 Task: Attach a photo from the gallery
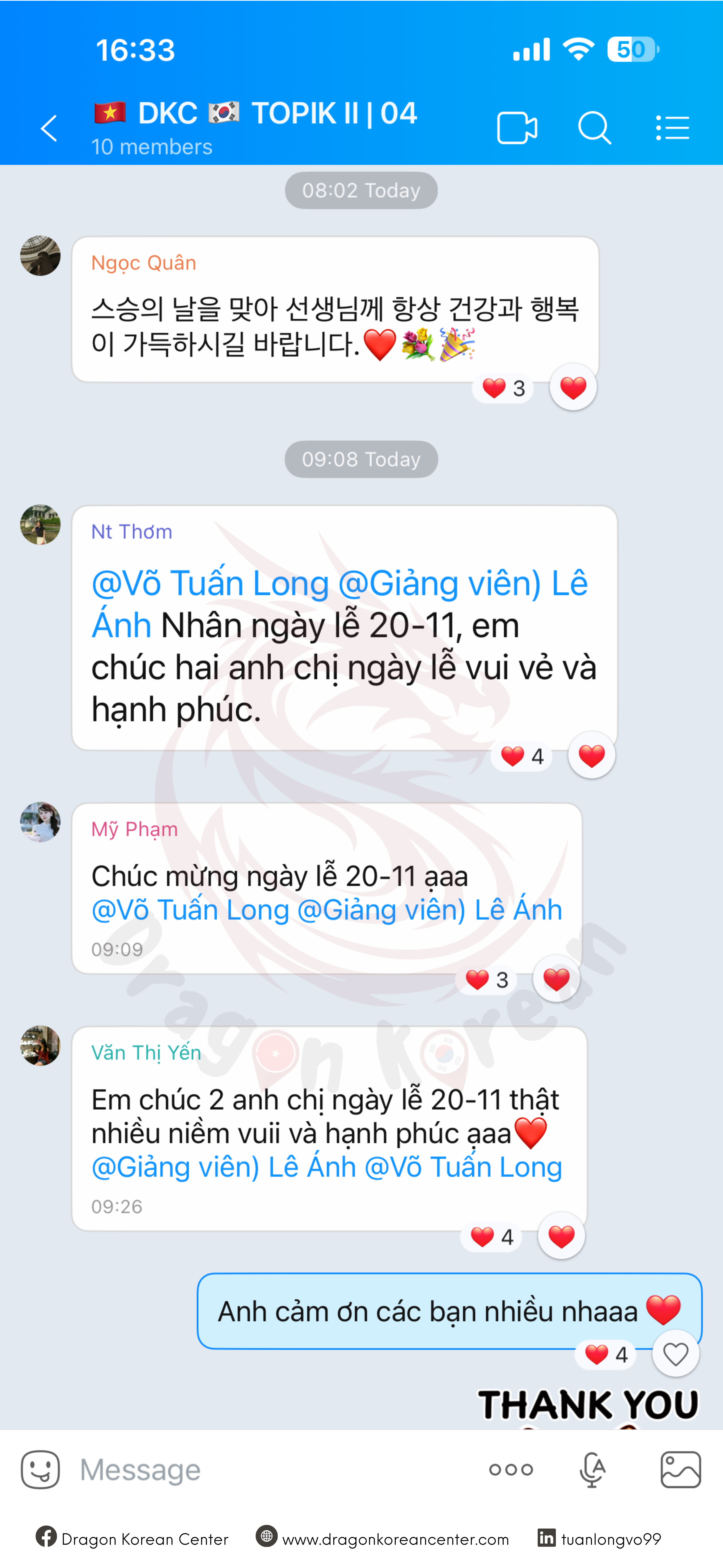coord(680,1470)
